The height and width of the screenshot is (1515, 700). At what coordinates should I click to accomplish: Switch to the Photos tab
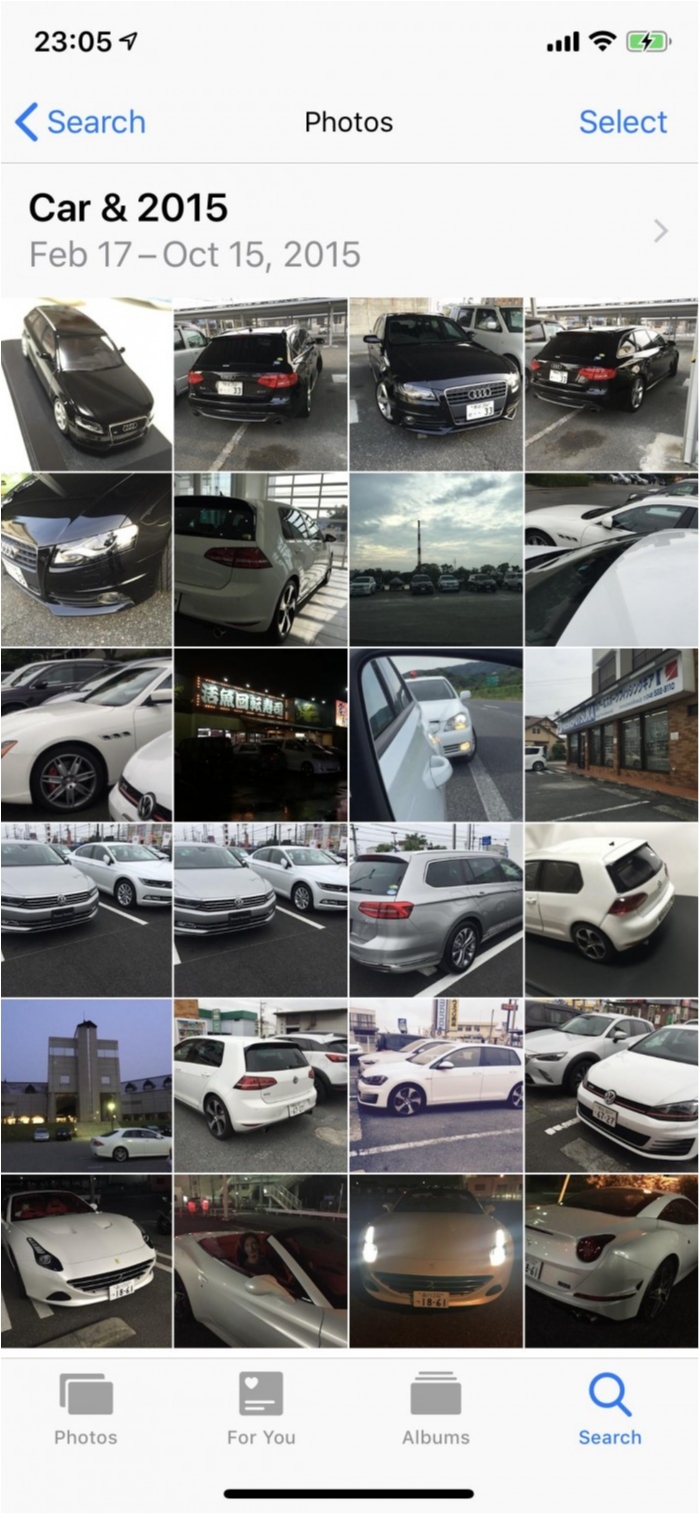pyautogui.click(x=85, y=1408)
